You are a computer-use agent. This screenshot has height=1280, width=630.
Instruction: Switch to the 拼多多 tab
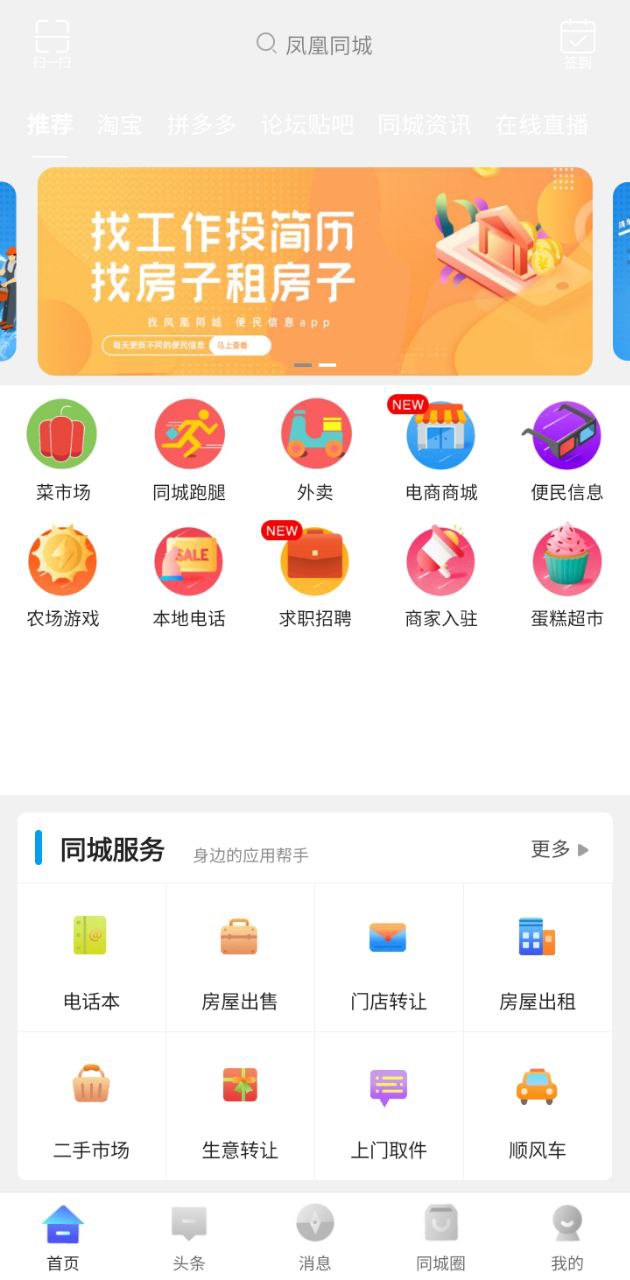[x=201, y=125]
